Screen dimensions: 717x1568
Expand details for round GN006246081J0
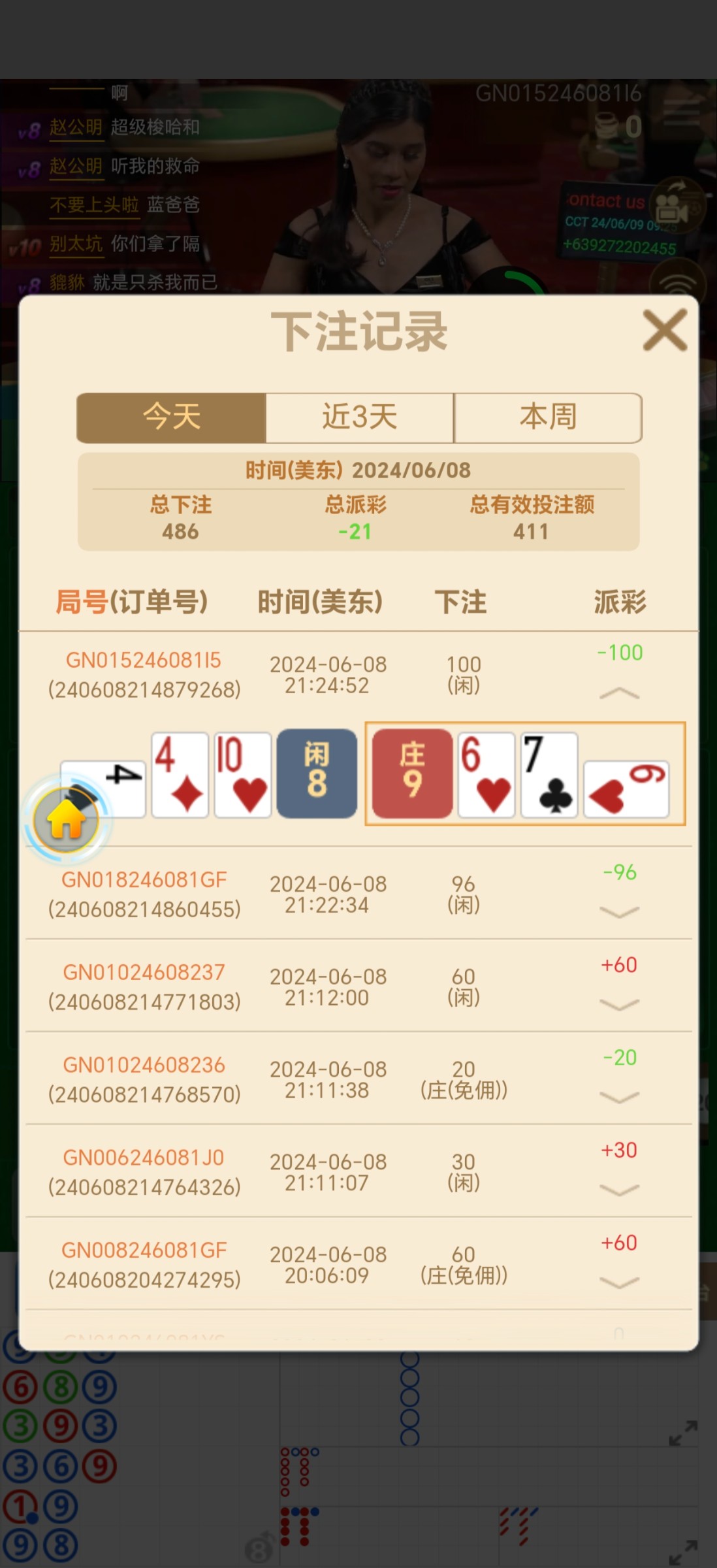point(619,1190)
